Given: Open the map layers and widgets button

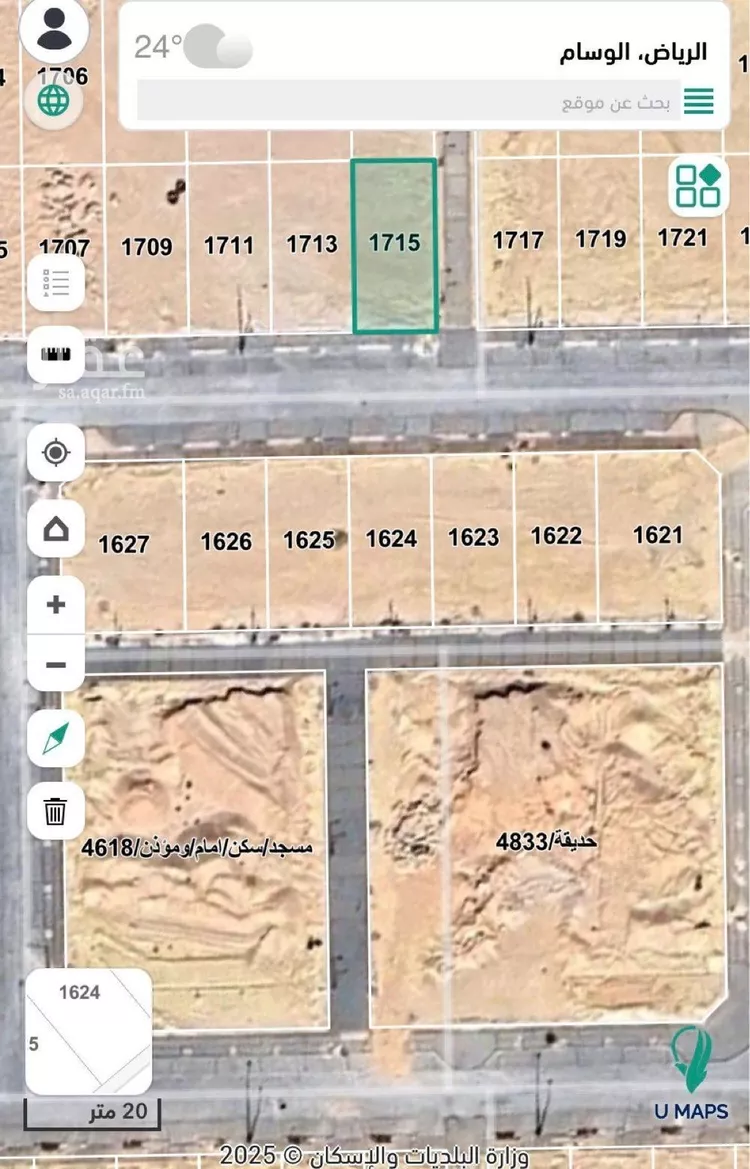Looking at the screenshot, I should pos(698,185).
